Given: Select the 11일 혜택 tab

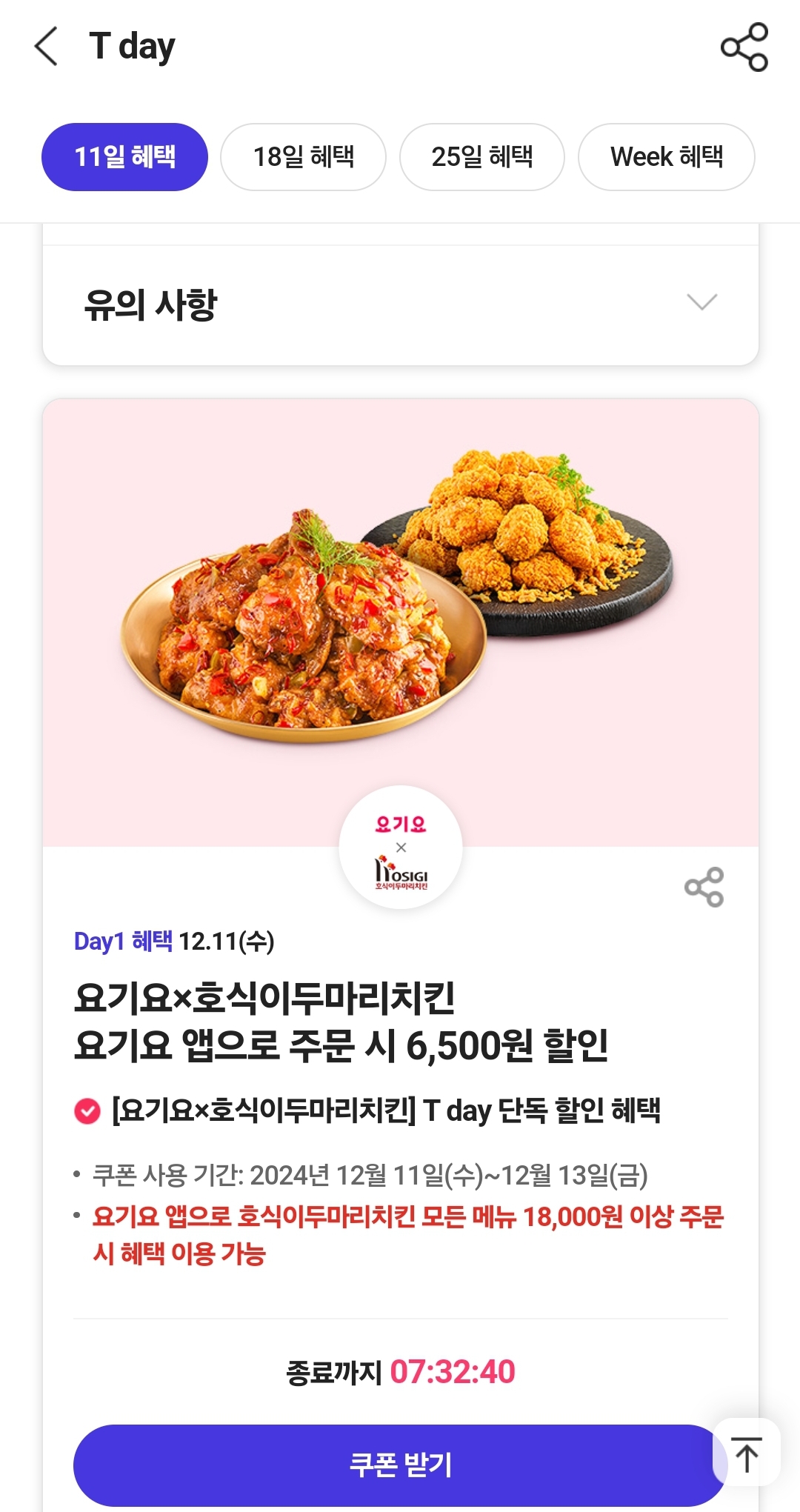Looking at the screenshot, I should click(124, 157).
